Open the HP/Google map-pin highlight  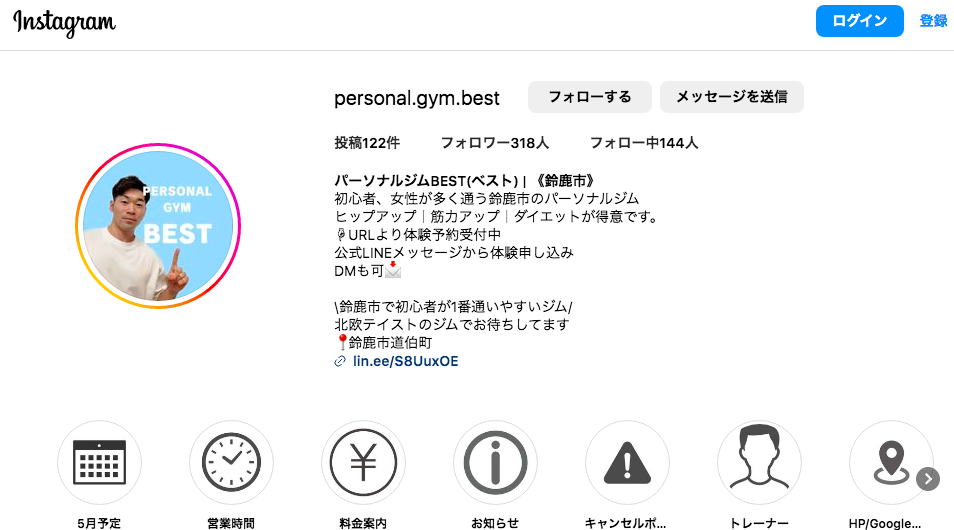click(885, 462)
